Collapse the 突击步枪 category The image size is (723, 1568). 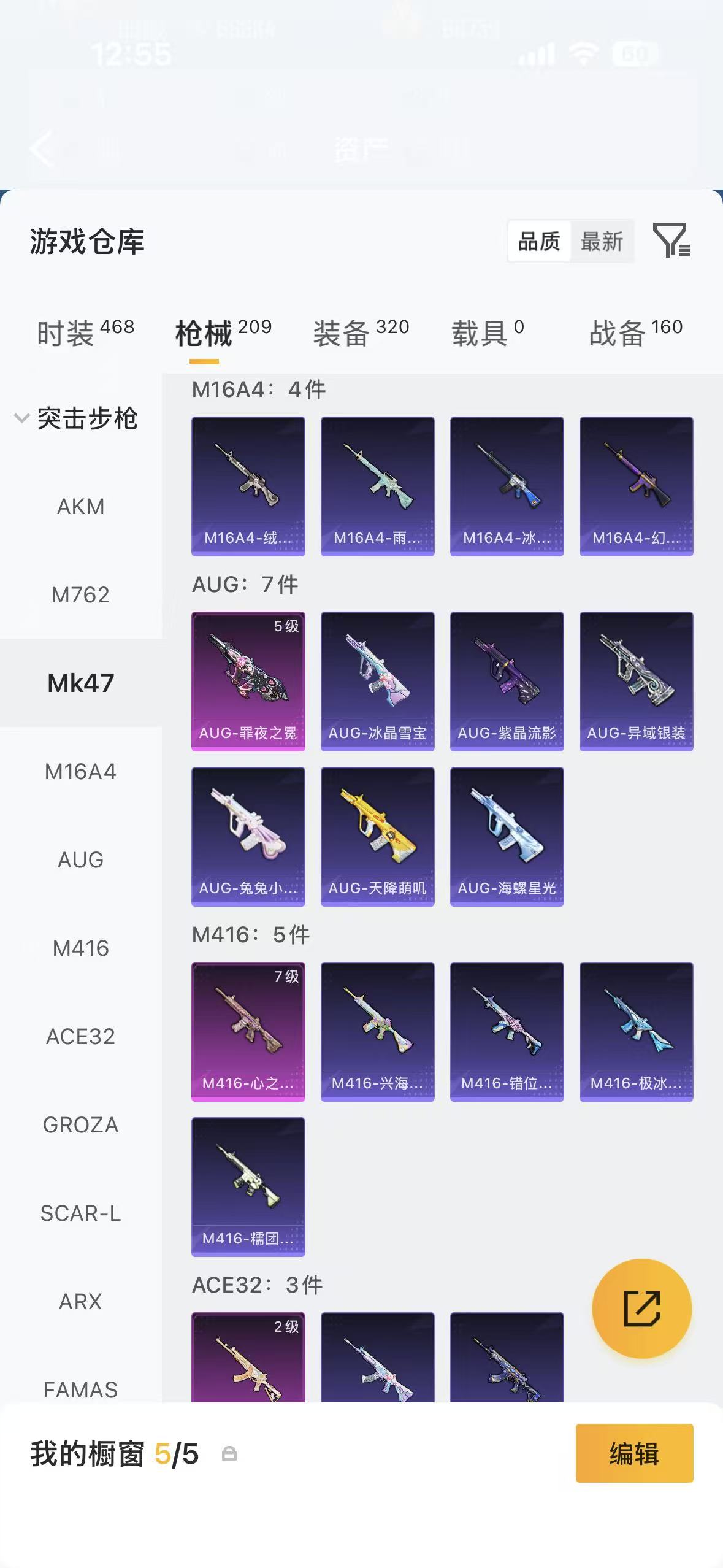click(76, 418)
